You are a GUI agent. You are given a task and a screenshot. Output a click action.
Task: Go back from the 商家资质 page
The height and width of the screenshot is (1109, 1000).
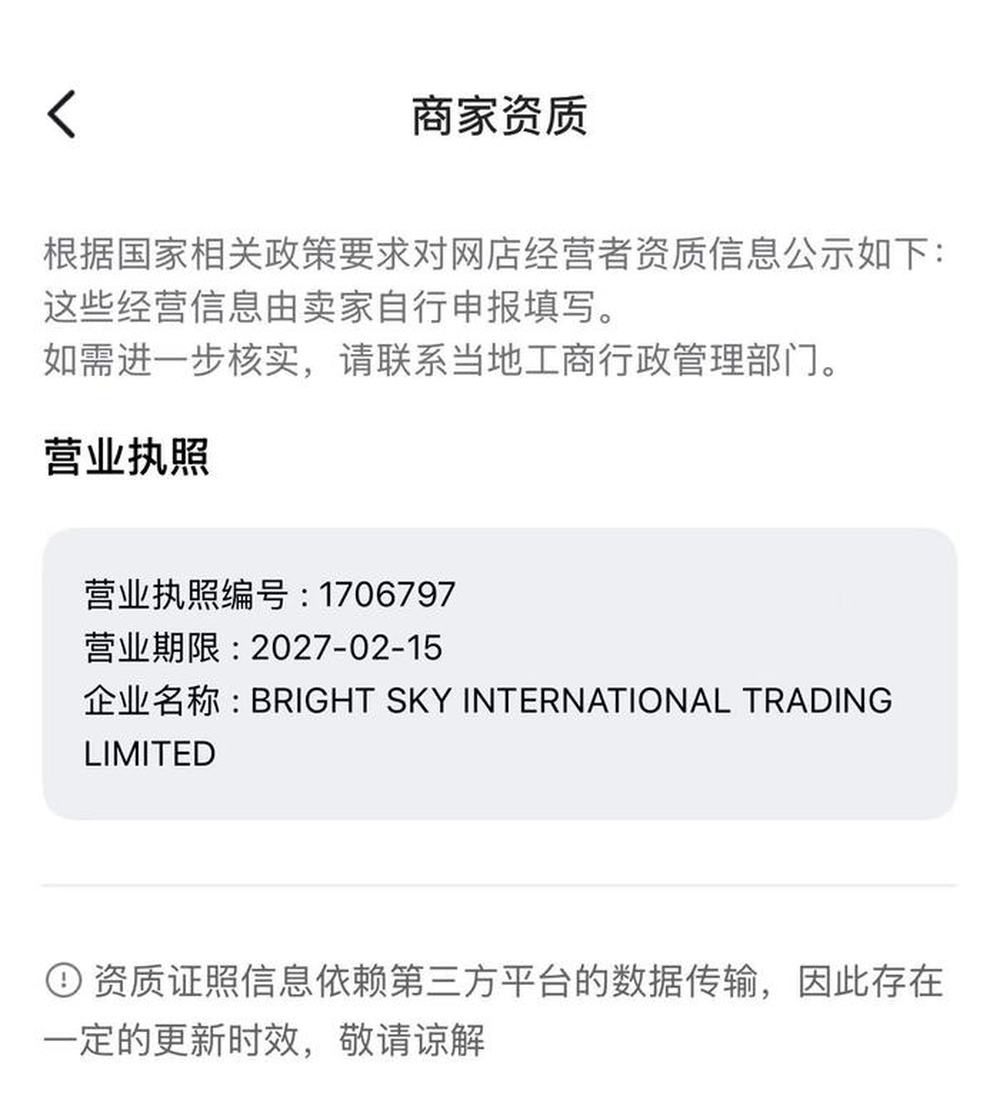click(62, 114)
